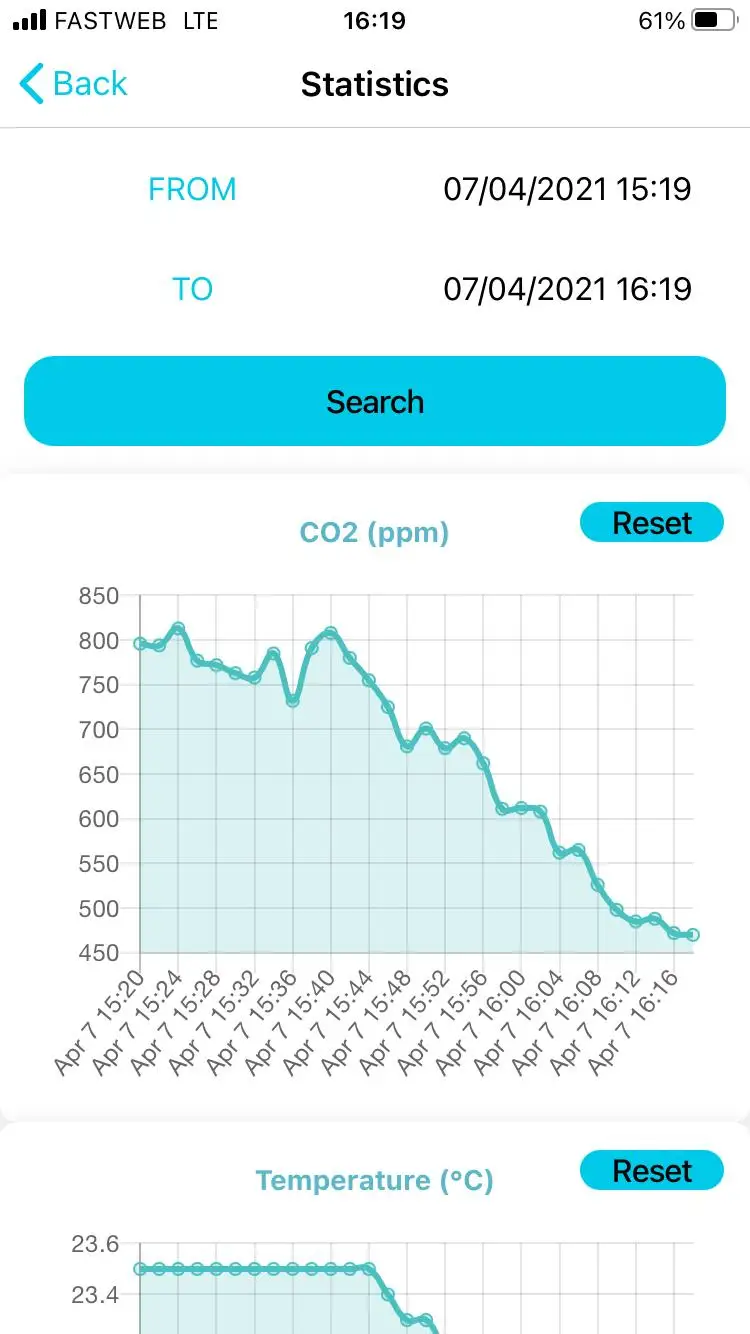The height and width of the screenshot is (1334, 750).
Task: Change the TO date and time
Action: tap(567, 289)
